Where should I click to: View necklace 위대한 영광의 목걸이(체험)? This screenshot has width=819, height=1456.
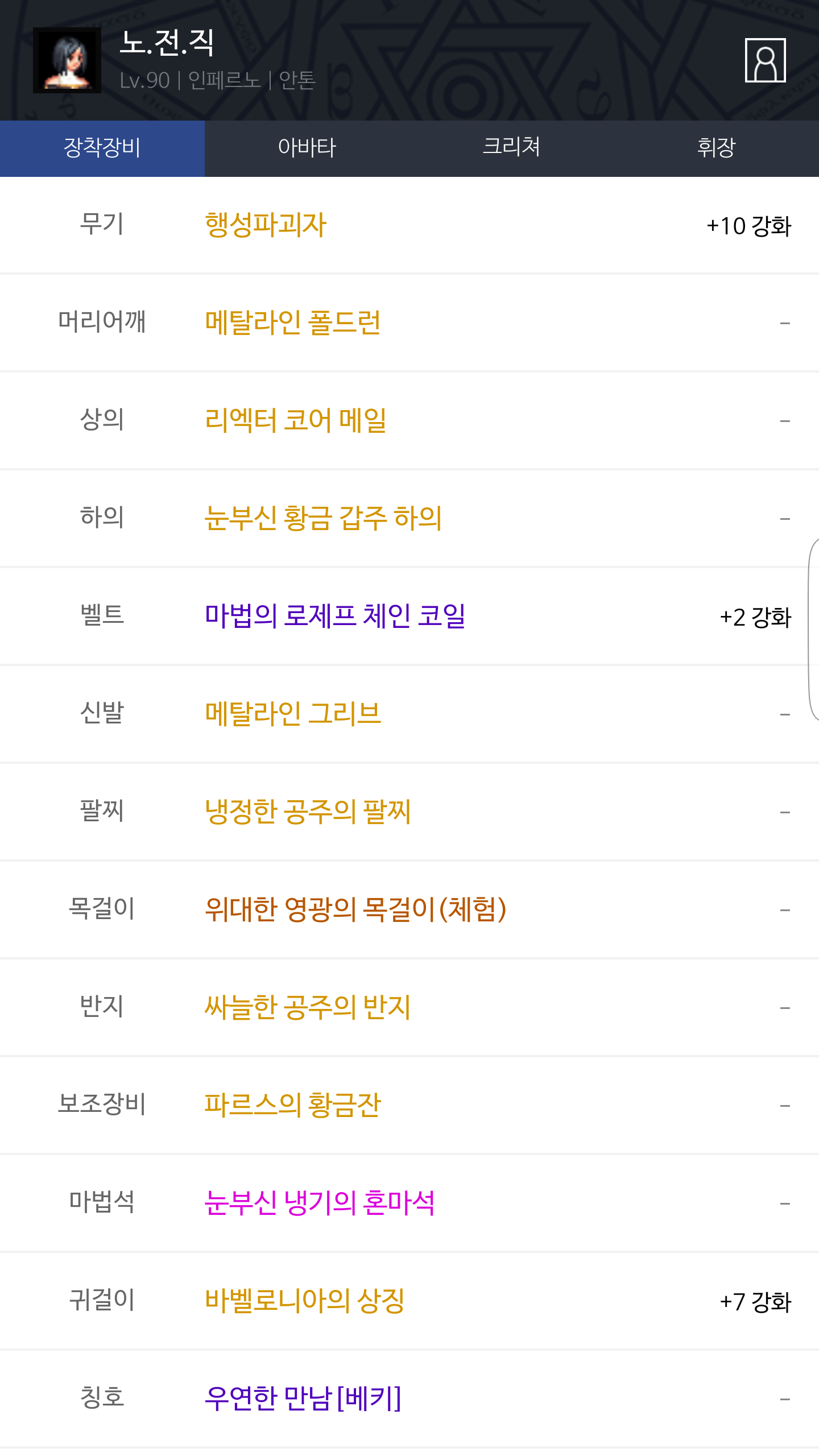tap(355, 909)
